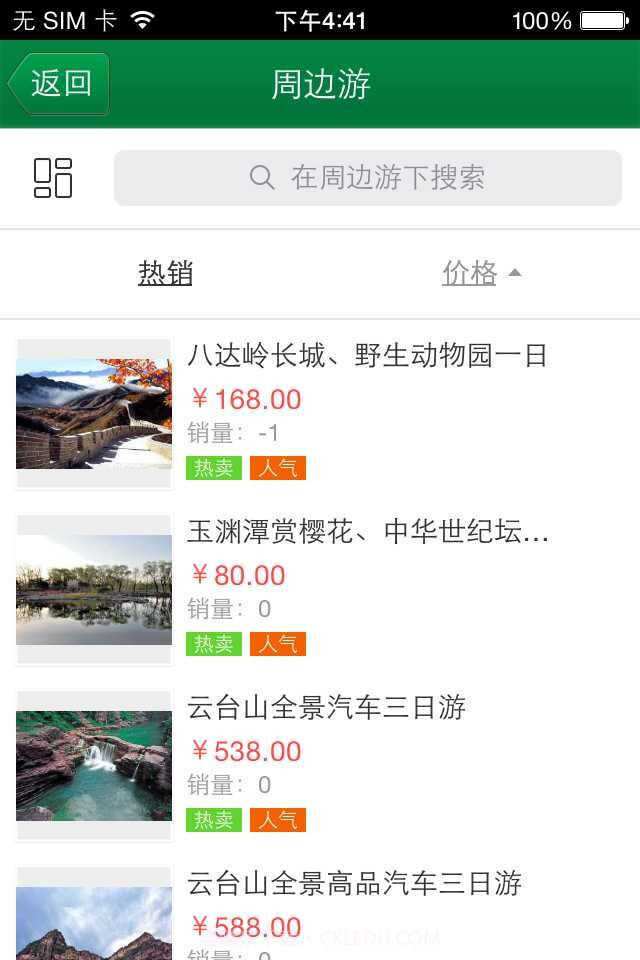Screen dimensions: 640x960
Task: Tap the 在周边游下搜索 search field
Action: pos(368,178)
